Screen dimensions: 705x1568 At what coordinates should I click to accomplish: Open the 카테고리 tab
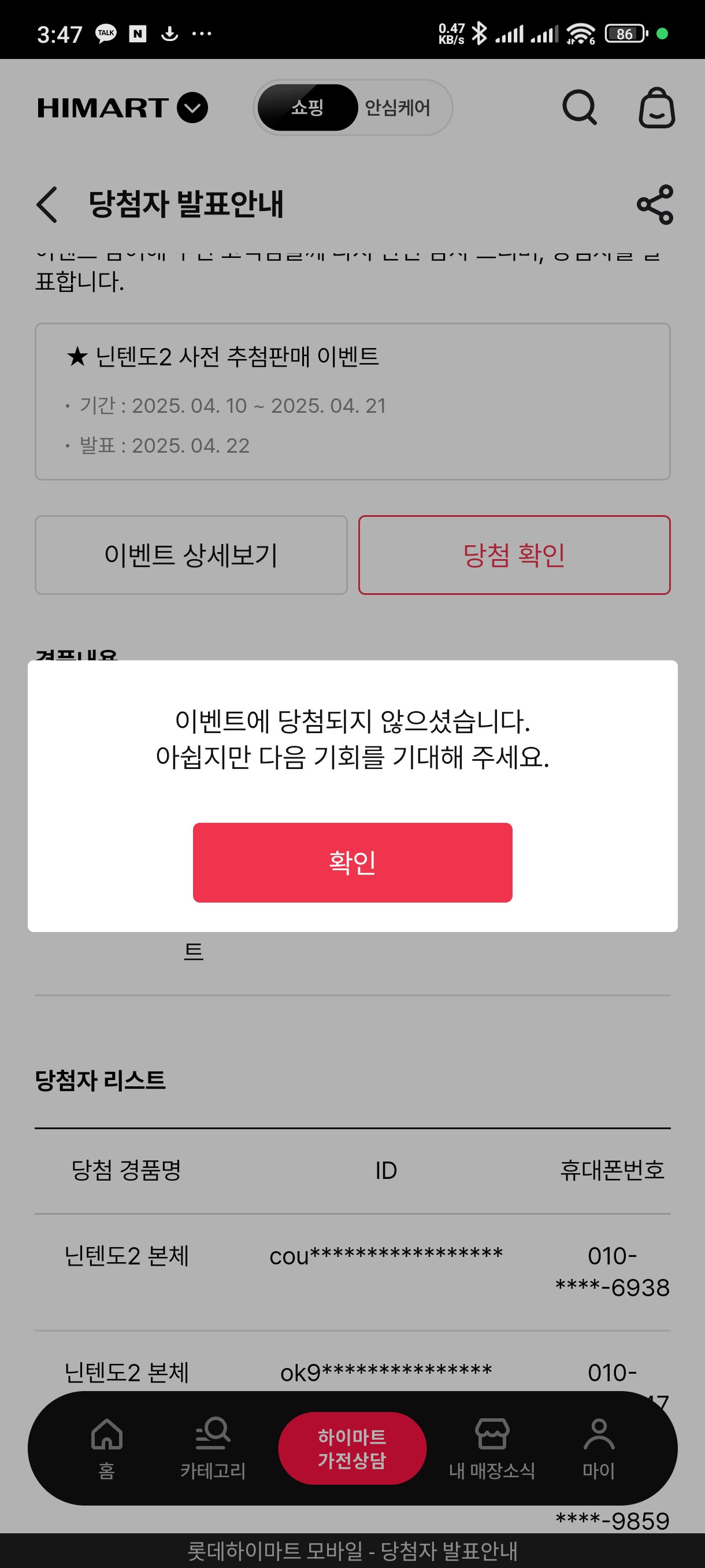click(x=213, y=1449)
